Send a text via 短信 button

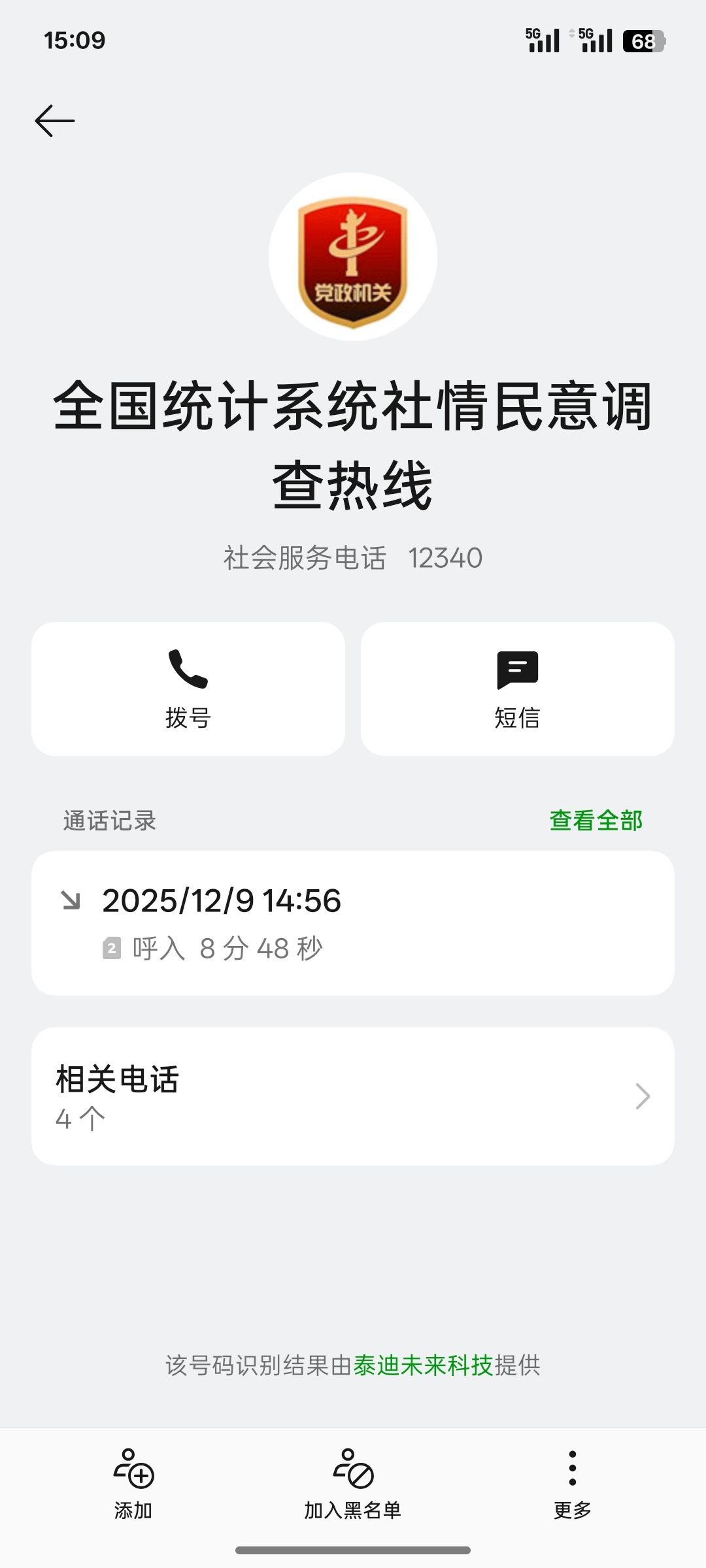(517, 689)
